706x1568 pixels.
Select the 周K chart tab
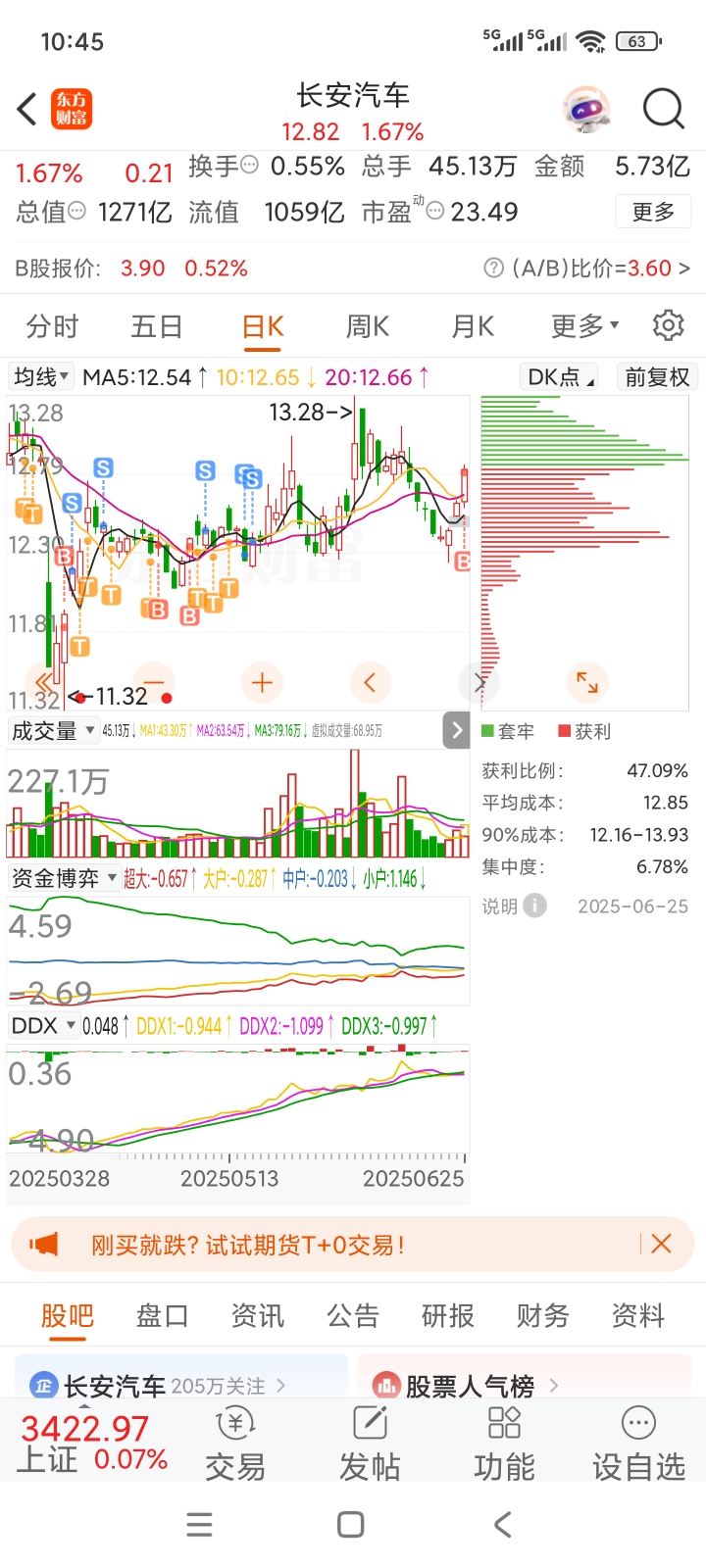point(368,326)
